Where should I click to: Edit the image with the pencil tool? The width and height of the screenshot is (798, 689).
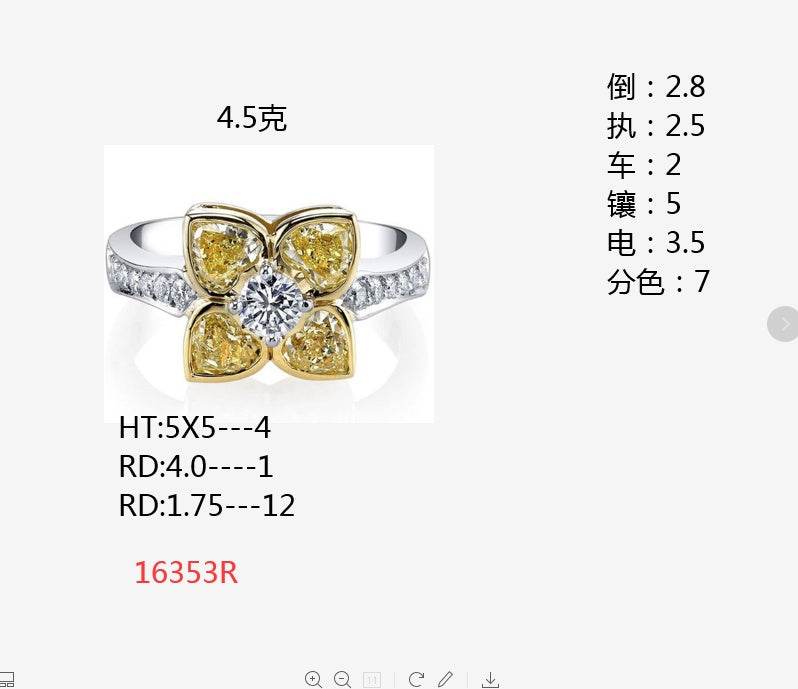tap(446, 680)
